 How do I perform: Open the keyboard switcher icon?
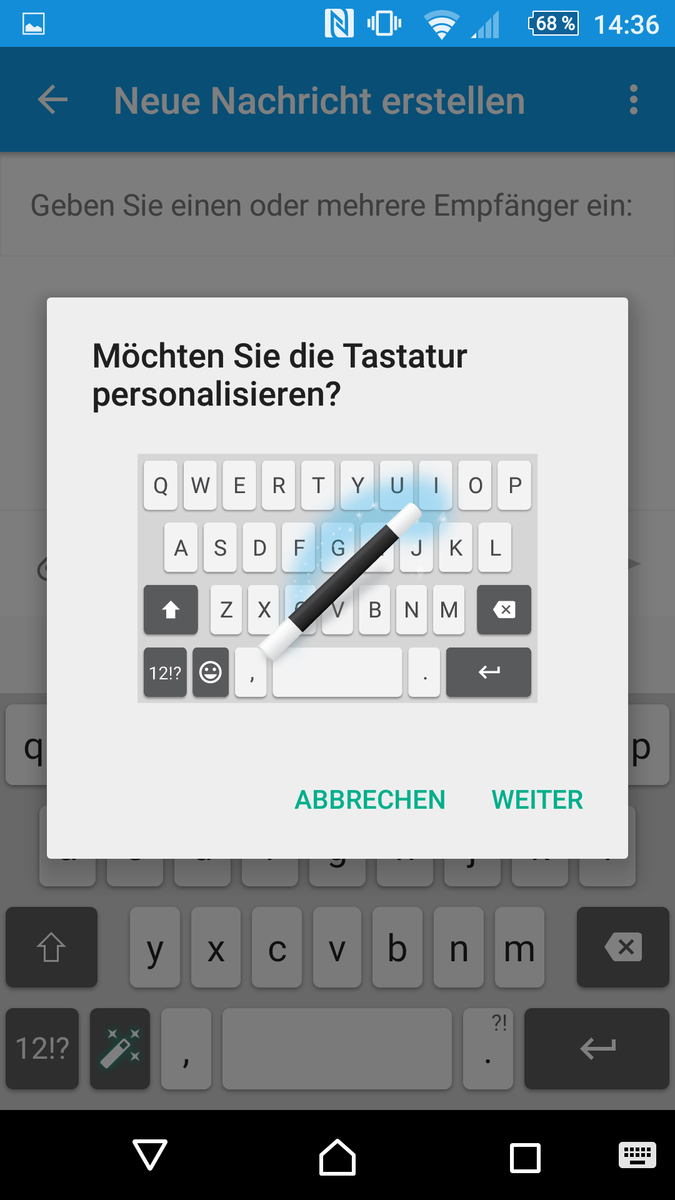coord(636,1156)
